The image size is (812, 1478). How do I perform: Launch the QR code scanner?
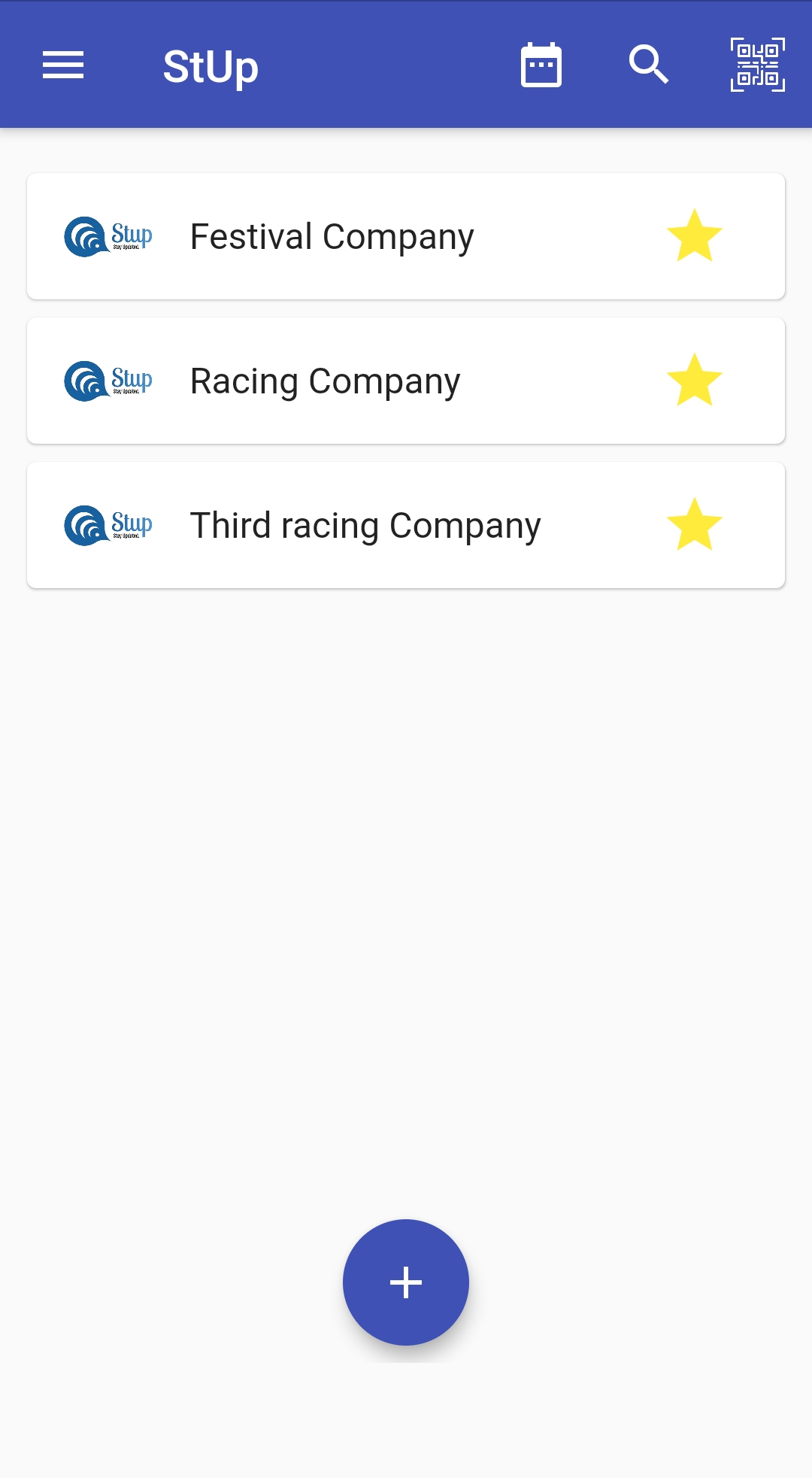tap(757, 65)
